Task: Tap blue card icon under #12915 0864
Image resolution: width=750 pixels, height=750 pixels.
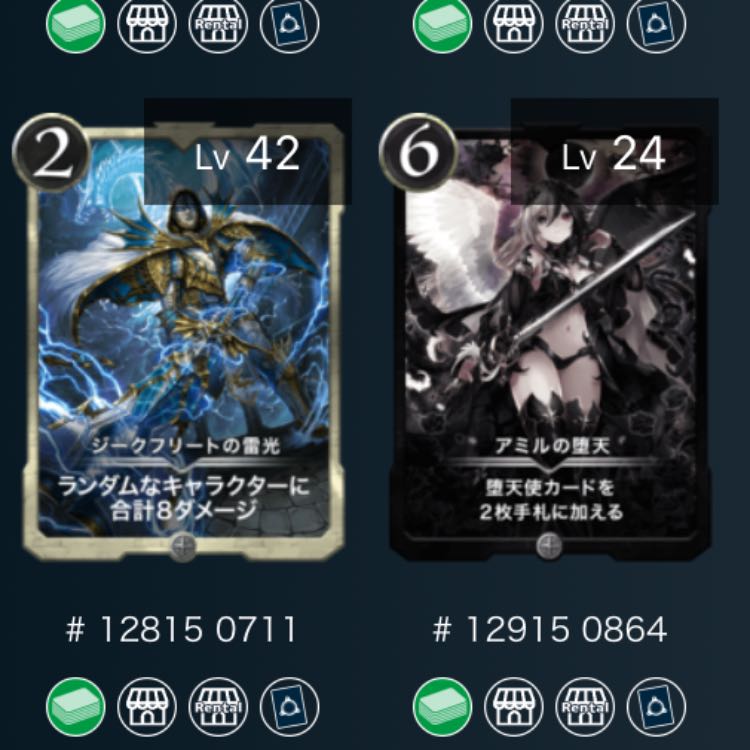Action: tap(655, 707)
